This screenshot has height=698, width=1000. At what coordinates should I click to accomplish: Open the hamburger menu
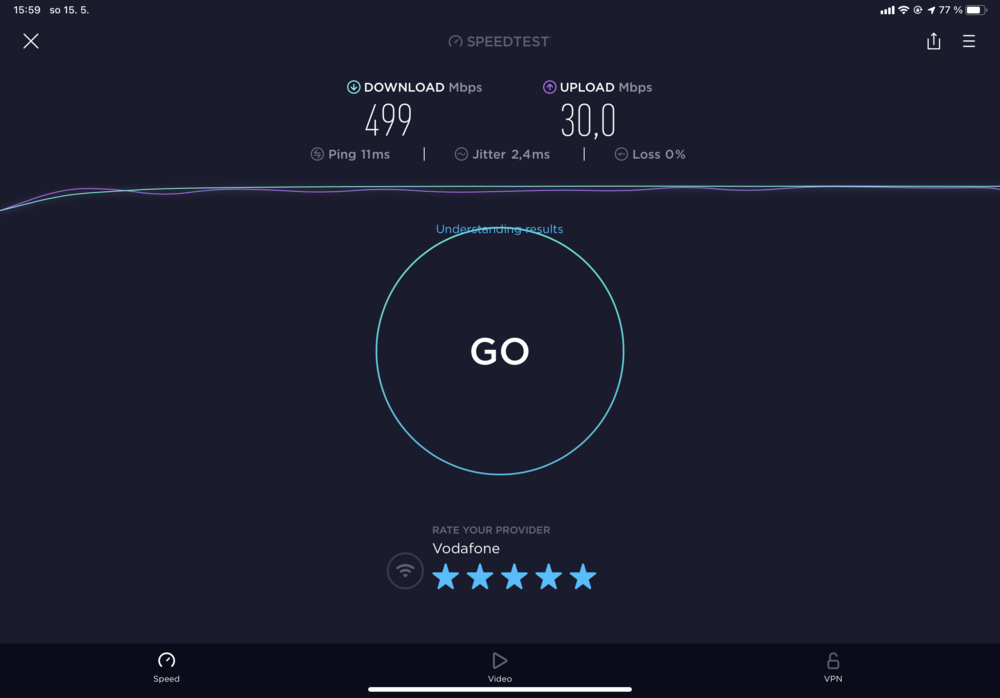[x=969, y=41]
